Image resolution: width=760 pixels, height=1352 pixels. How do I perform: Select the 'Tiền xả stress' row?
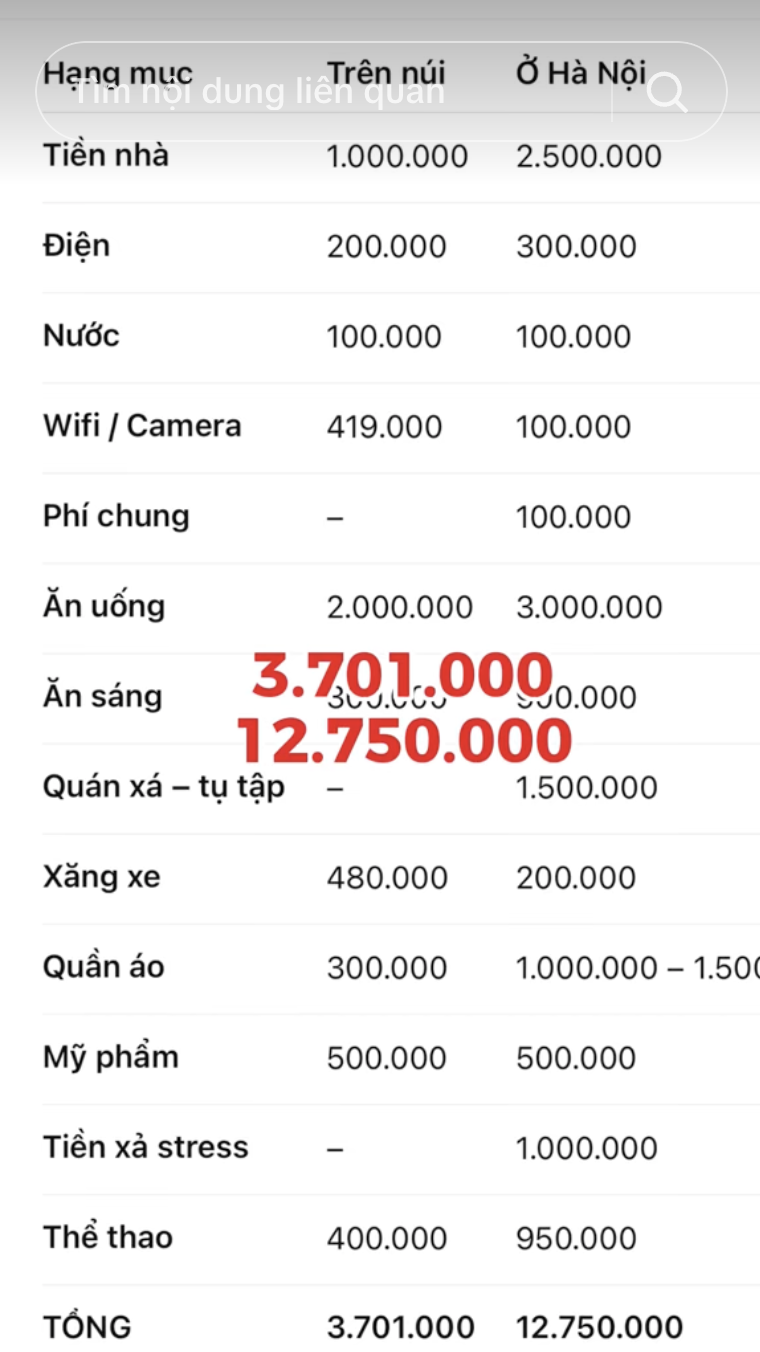[145, 1146]
